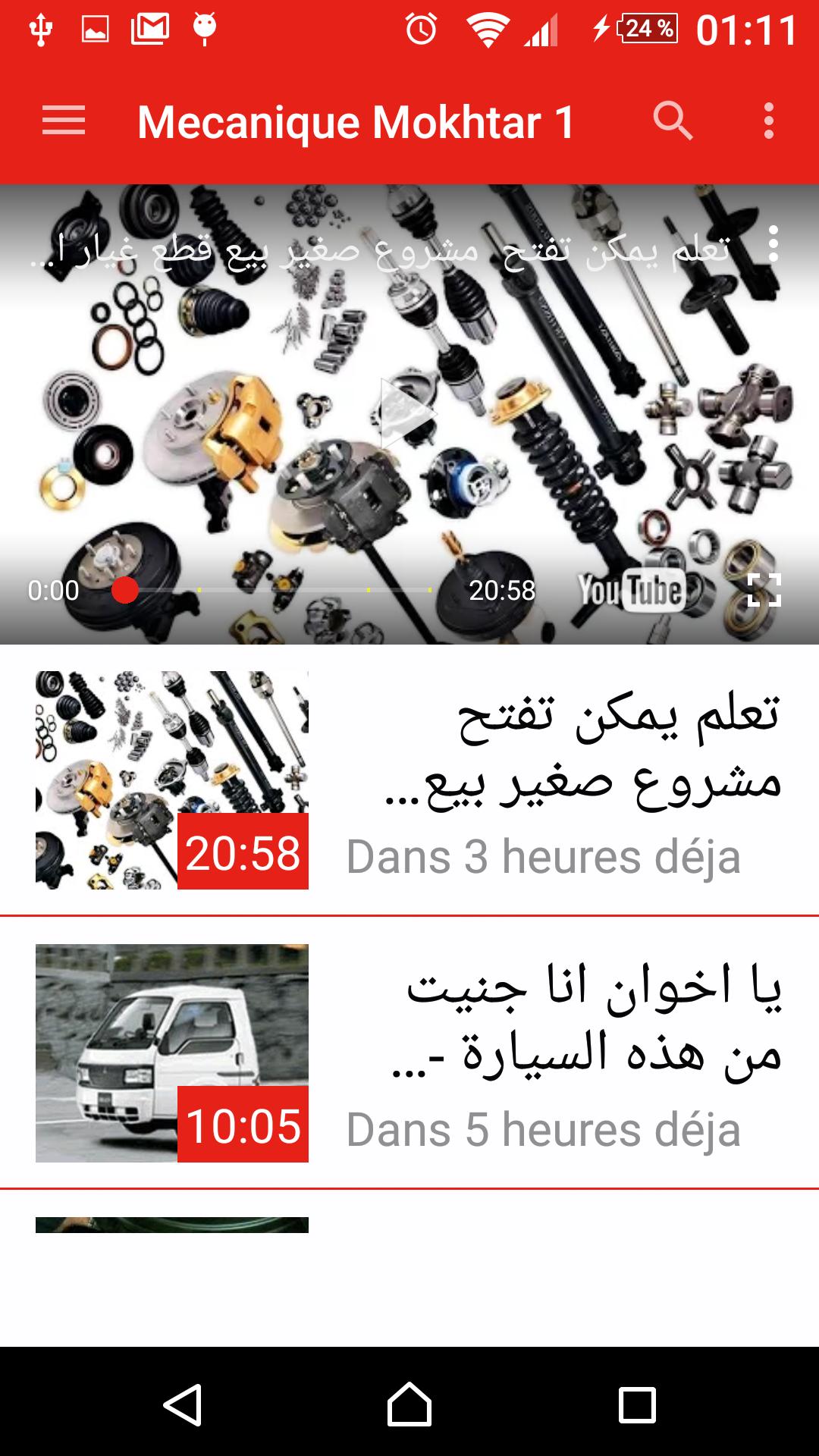Open the 20:58 video posted 3 heures ago
The image size is (819, 1456).
coord(409,781)
